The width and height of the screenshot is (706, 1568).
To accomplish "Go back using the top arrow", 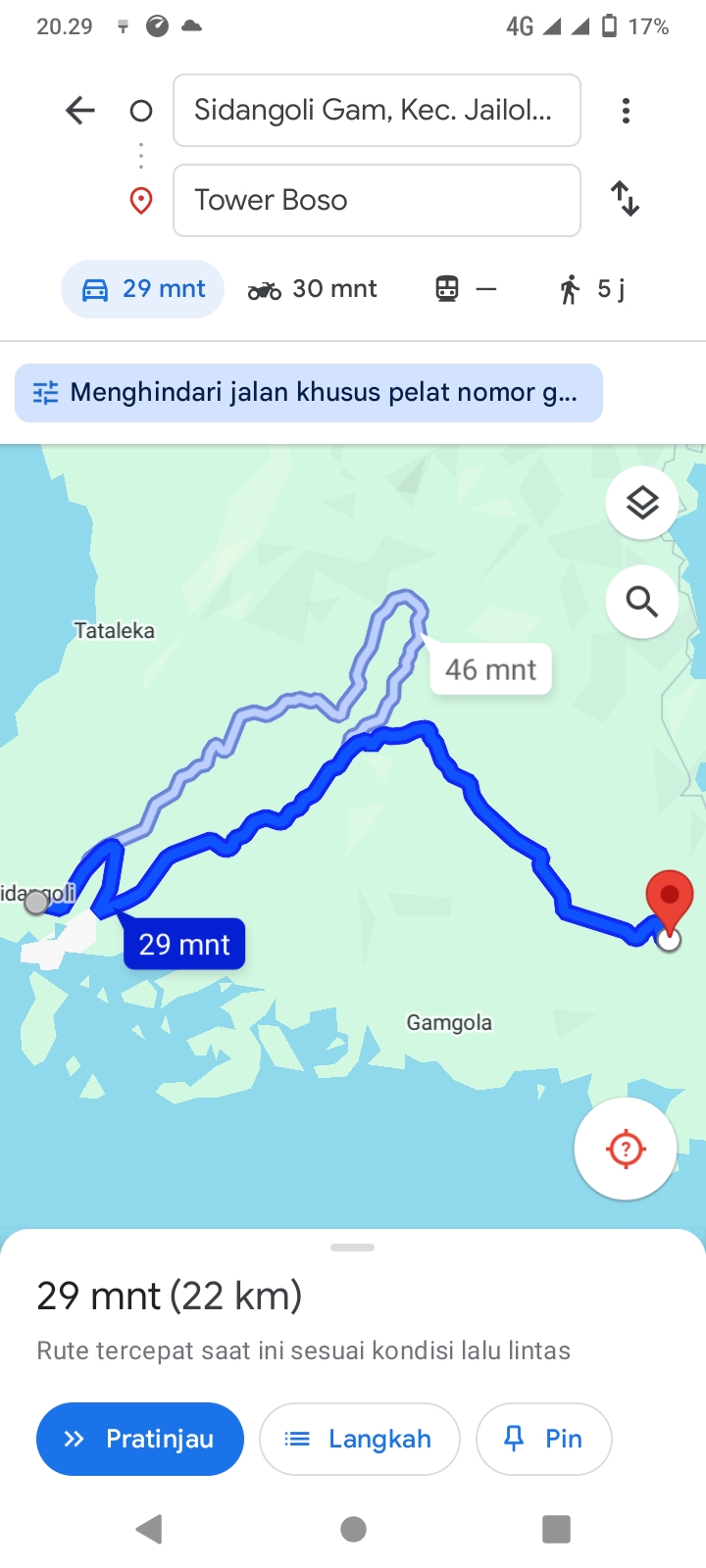I will tap(80, 111).
